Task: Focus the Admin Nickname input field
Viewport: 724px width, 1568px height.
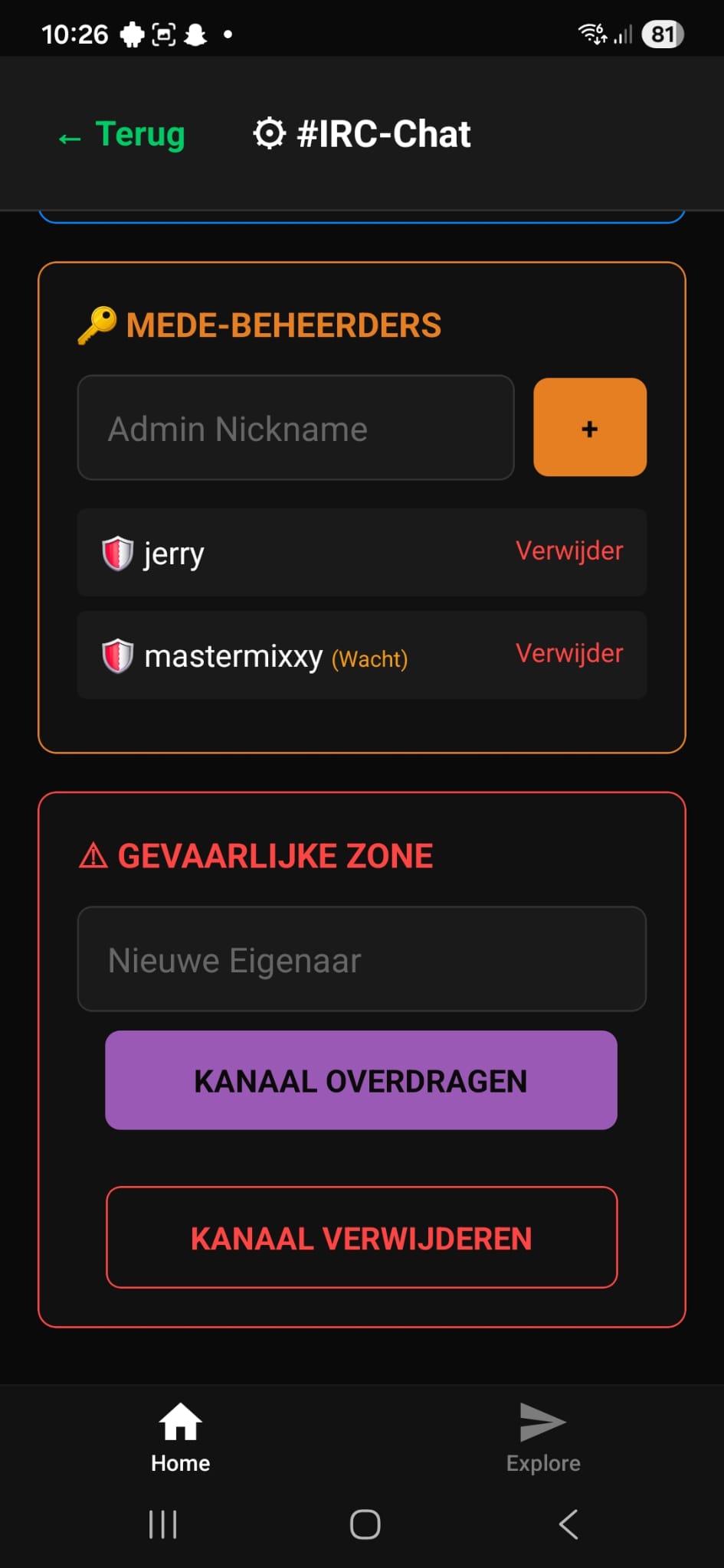Action: pyautogui.click(x=295, y=428)
